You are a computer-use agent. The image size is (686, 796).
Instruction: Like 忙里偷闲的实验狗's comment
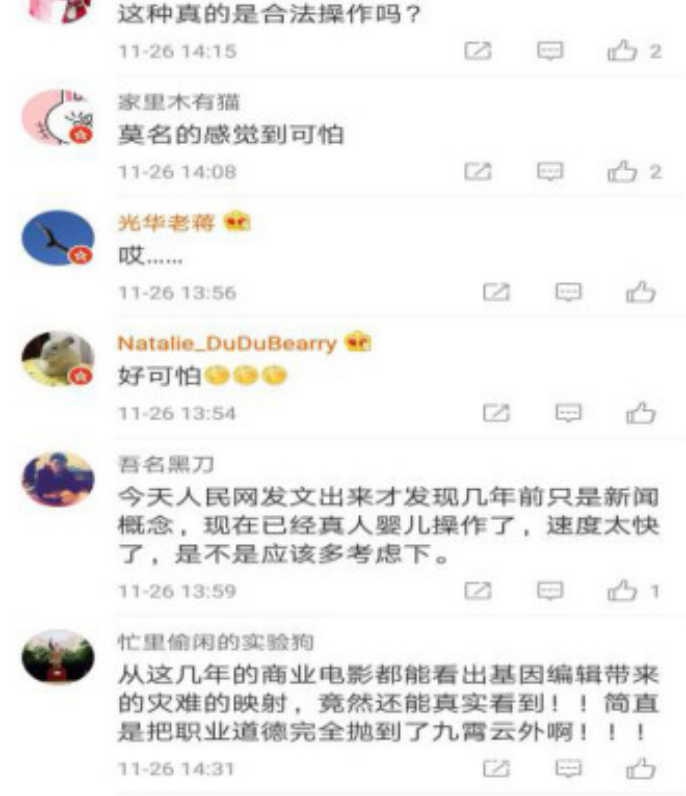pyautogui.click(x=641, y=768)
